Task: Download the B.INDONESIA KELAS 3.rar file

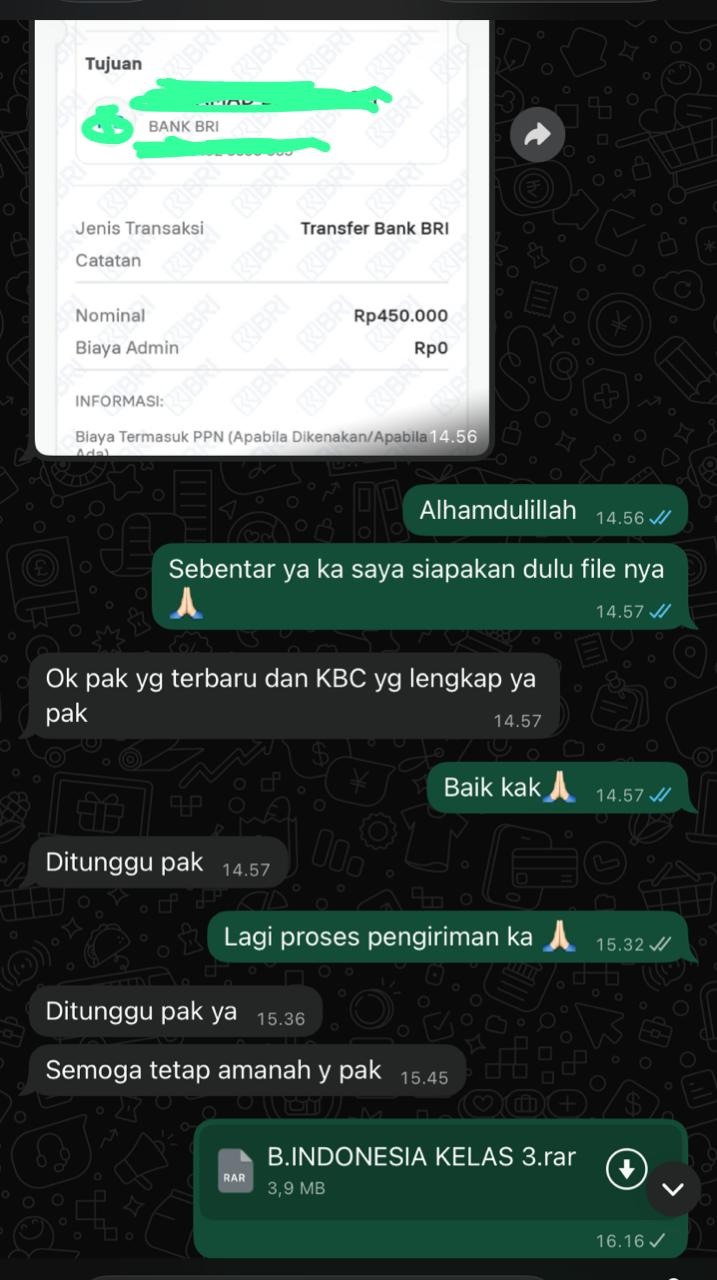Action: pos(627,1168)
